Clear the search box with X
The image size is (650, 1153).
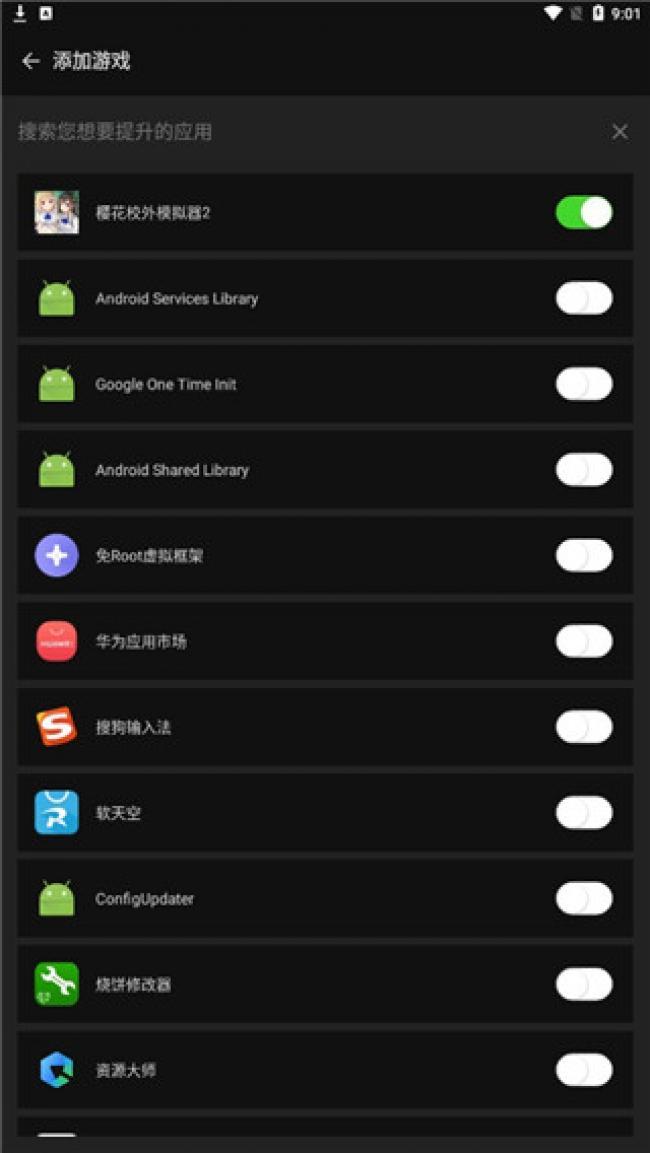pyautogui.click(x=620, y=132)
